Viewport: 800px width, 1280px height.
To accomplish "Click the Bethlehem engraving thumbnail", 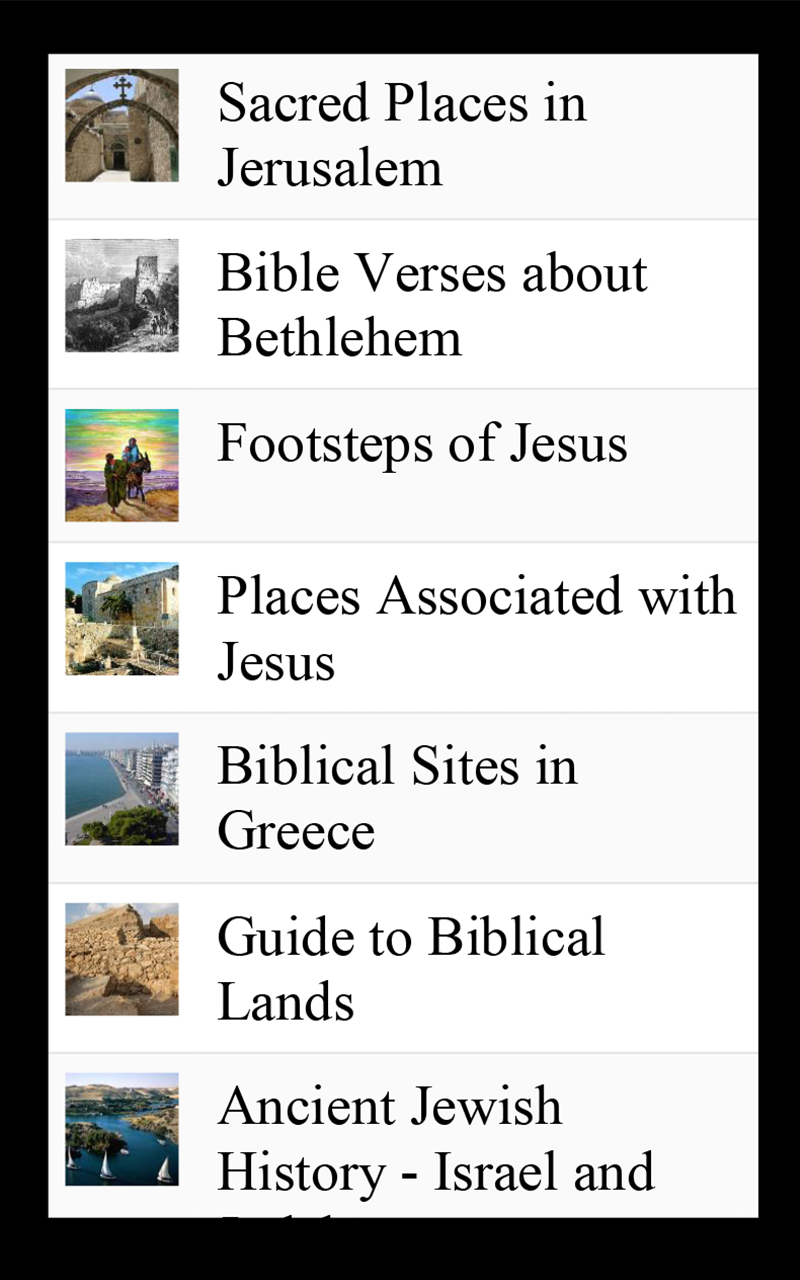I will 121,296.
